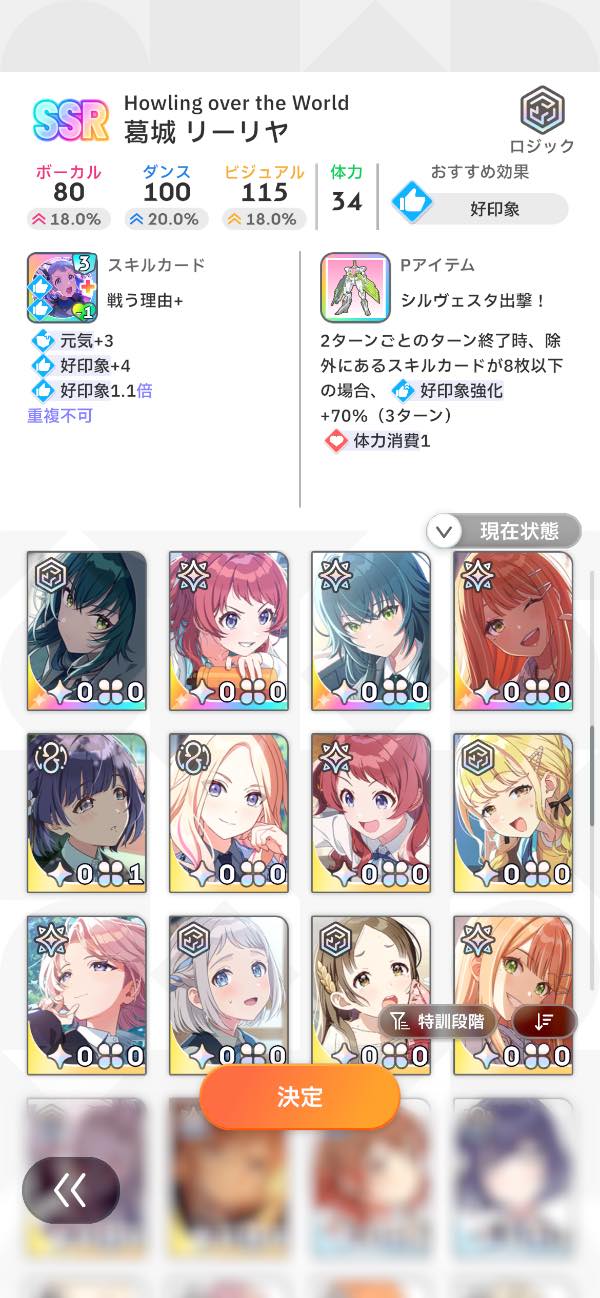This screenshot has width=600, height=1298.
Task: Select the winking orange-haired girl card
Action: pos(513,630)
